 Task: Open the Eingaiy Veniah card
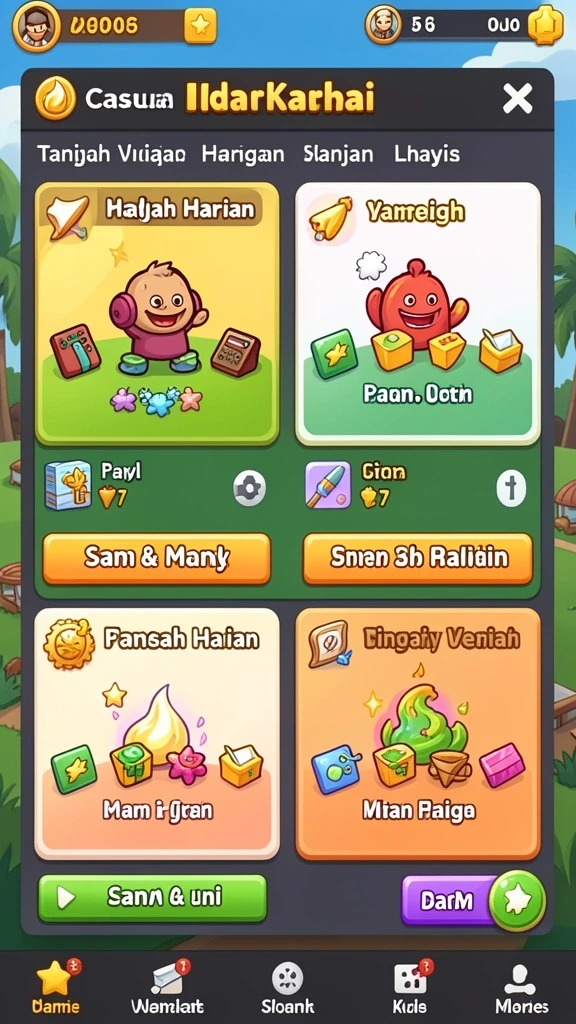pos(418,734)
